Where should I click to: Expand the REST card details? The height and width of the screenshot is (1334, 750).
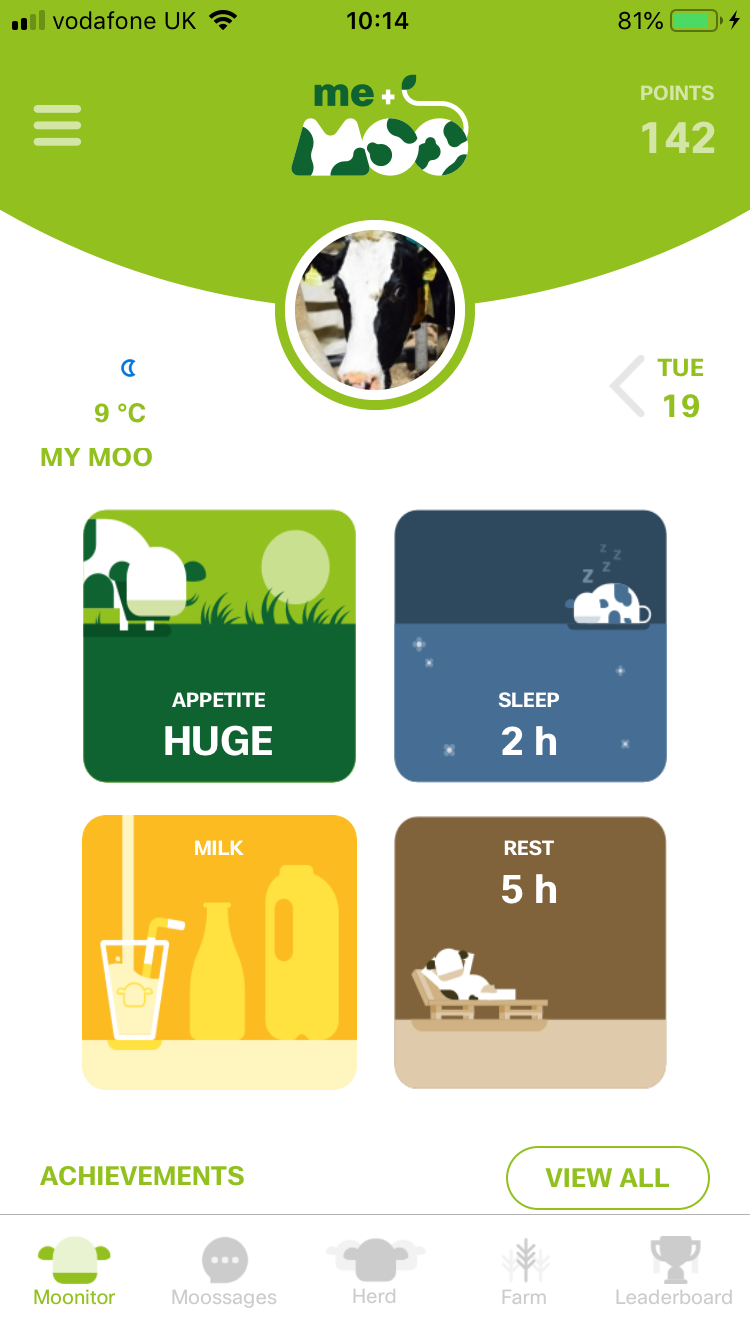click(529, 950)
